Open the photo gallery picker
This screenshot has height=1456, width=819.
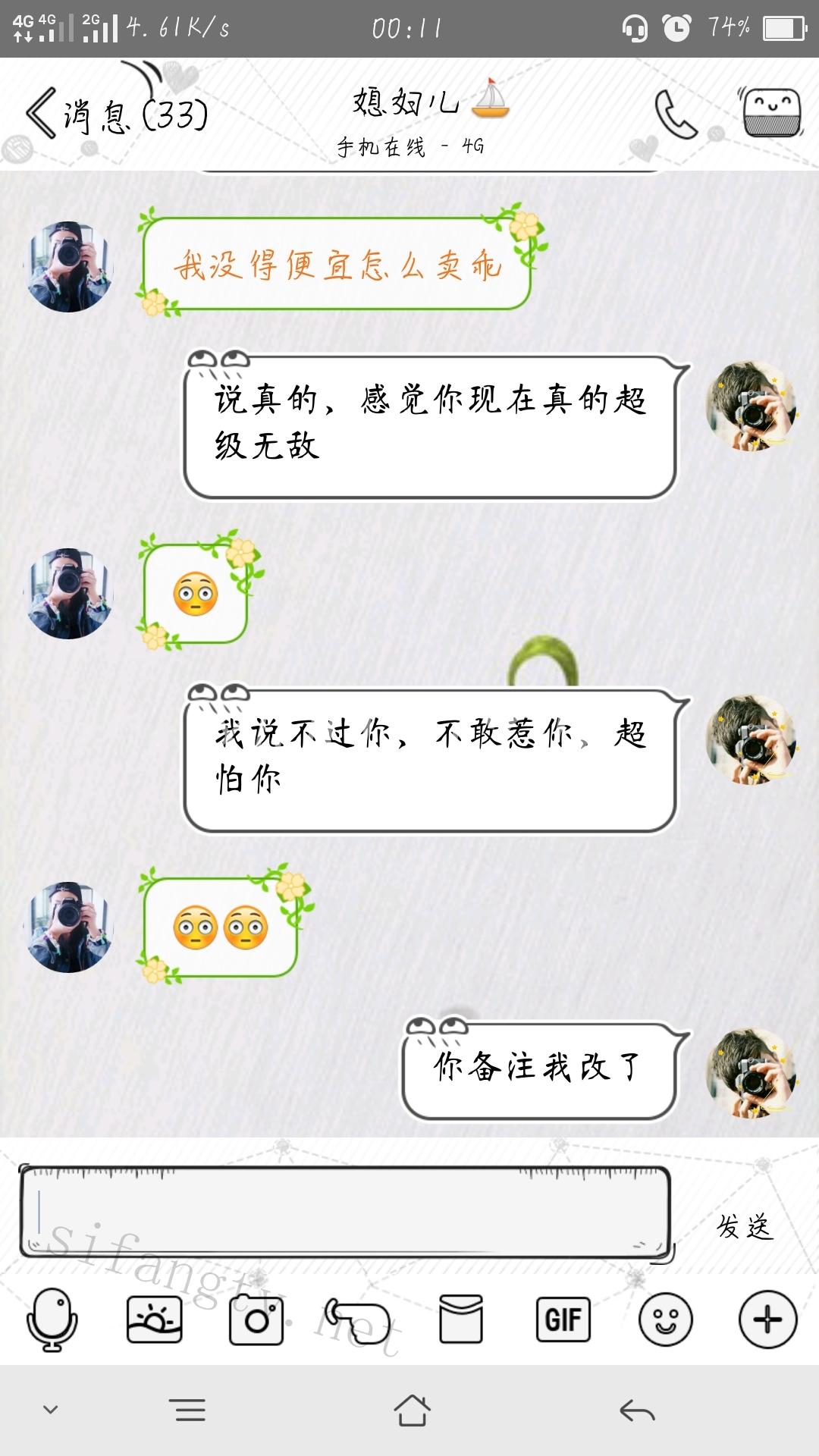(x=154, y=1319)
